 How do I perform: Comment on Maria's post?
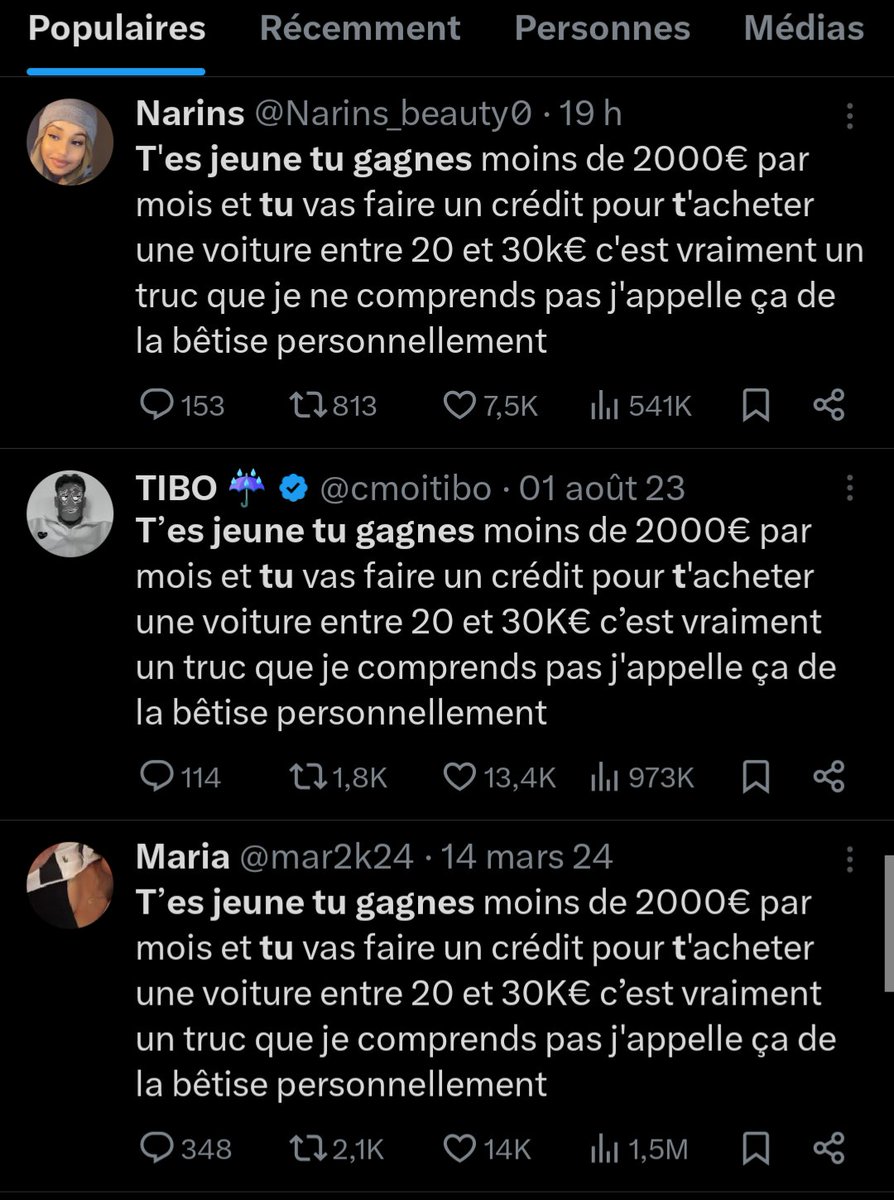pos(184,1149)
